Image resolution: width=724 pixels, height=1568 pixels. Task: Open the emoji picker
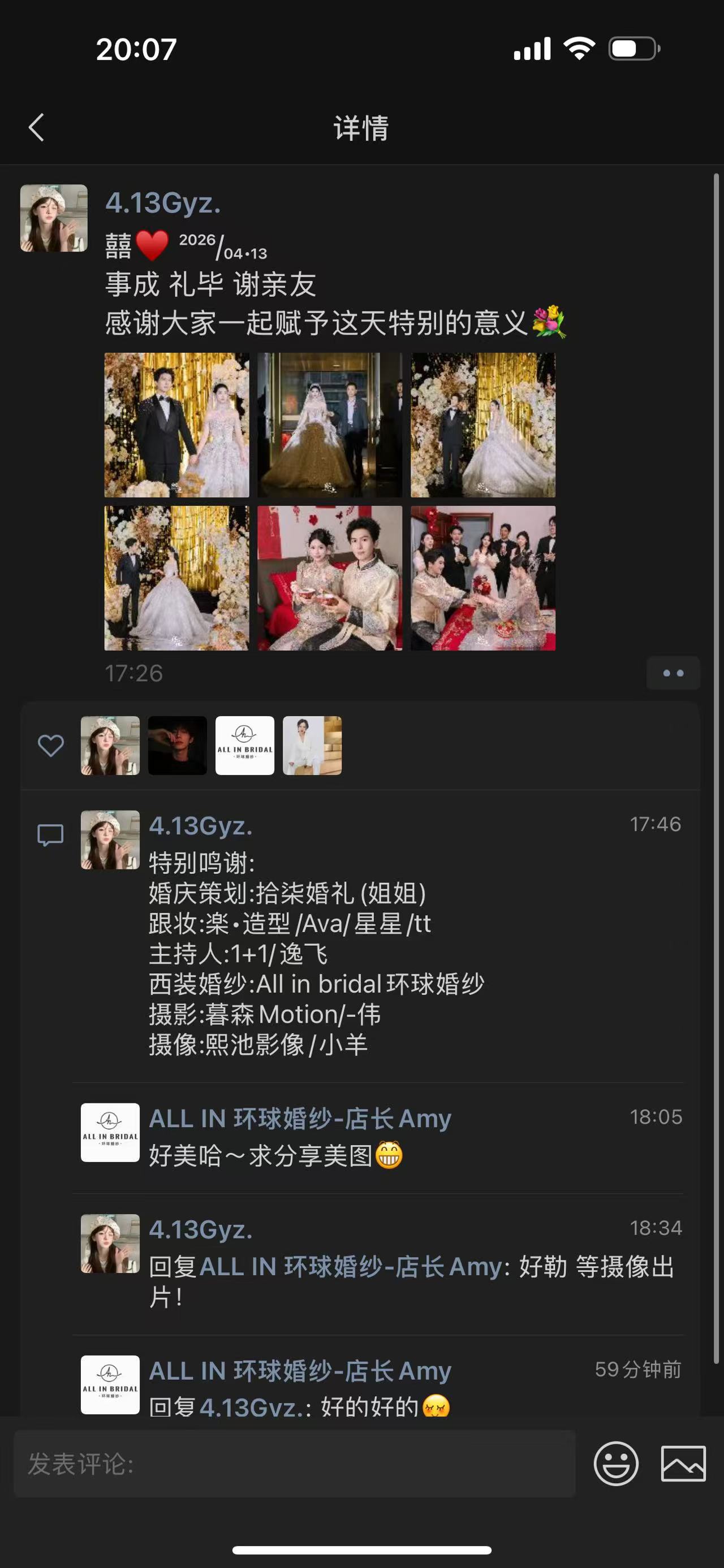click(x=615, y=1464)
